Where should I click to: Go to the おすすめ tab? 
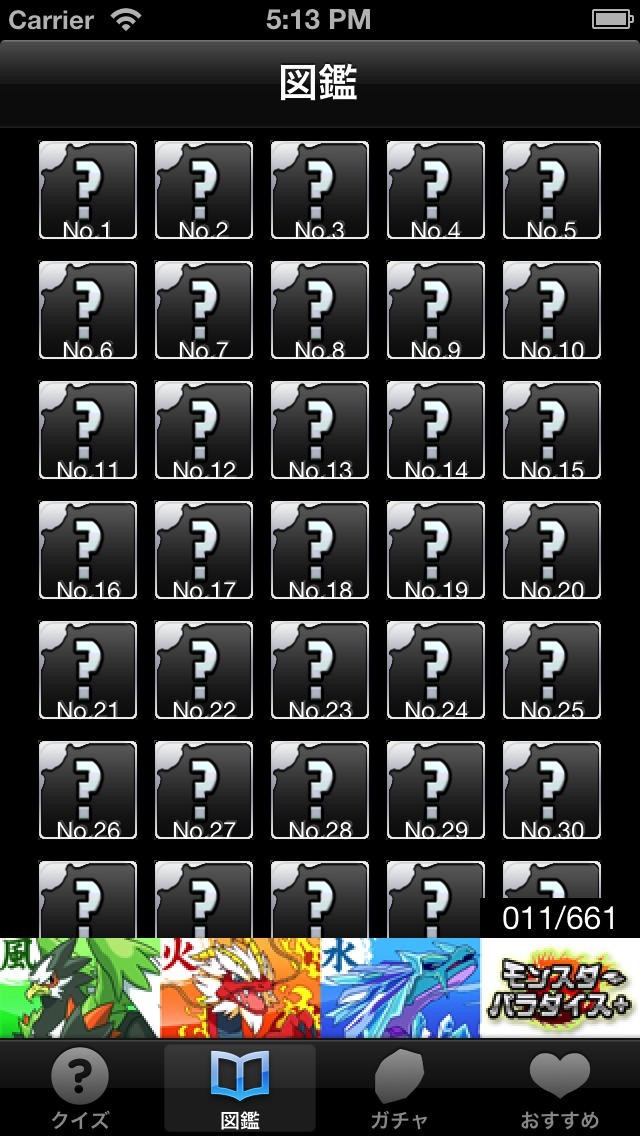tap(560, 1090)
